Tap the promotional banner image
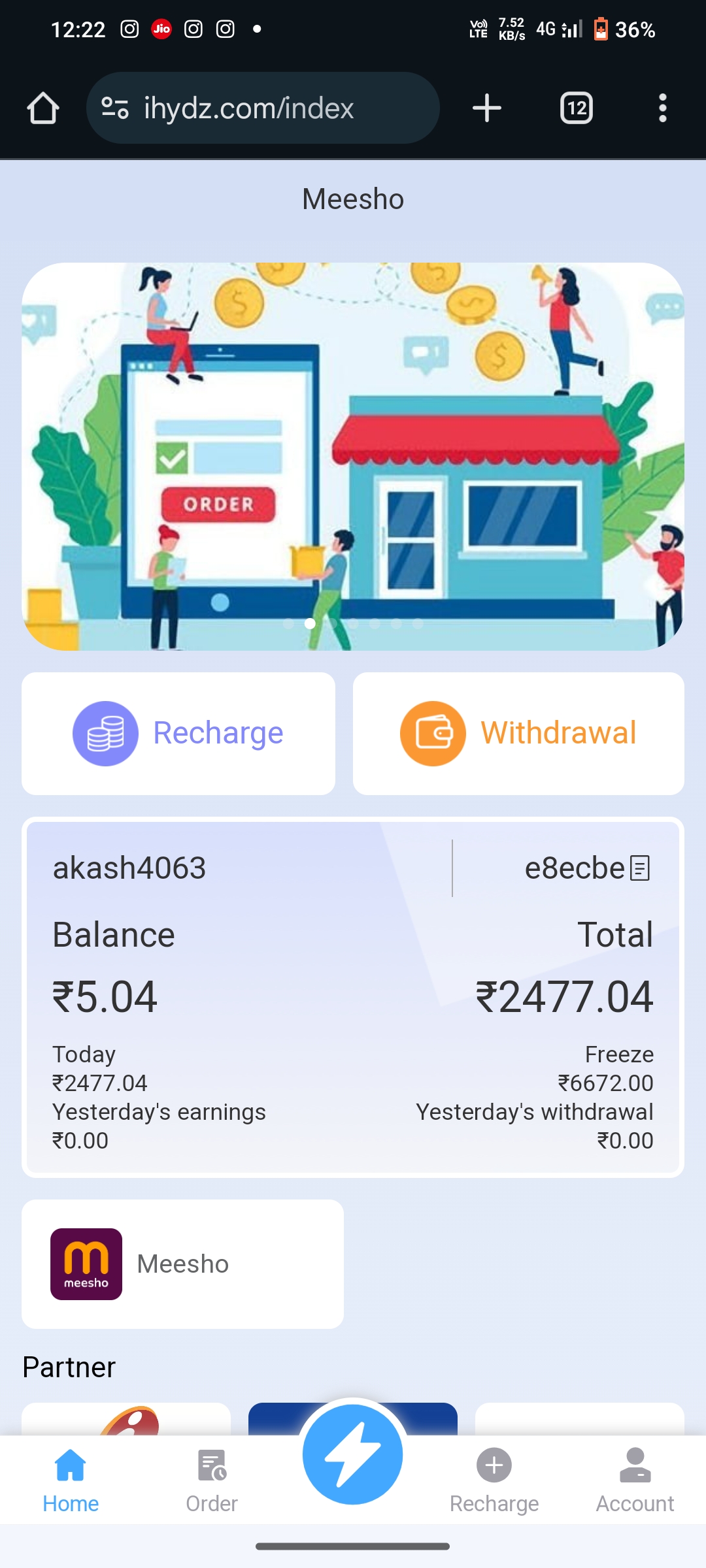This screenshot has width=706, height=1568. click(x=353, y=456)
